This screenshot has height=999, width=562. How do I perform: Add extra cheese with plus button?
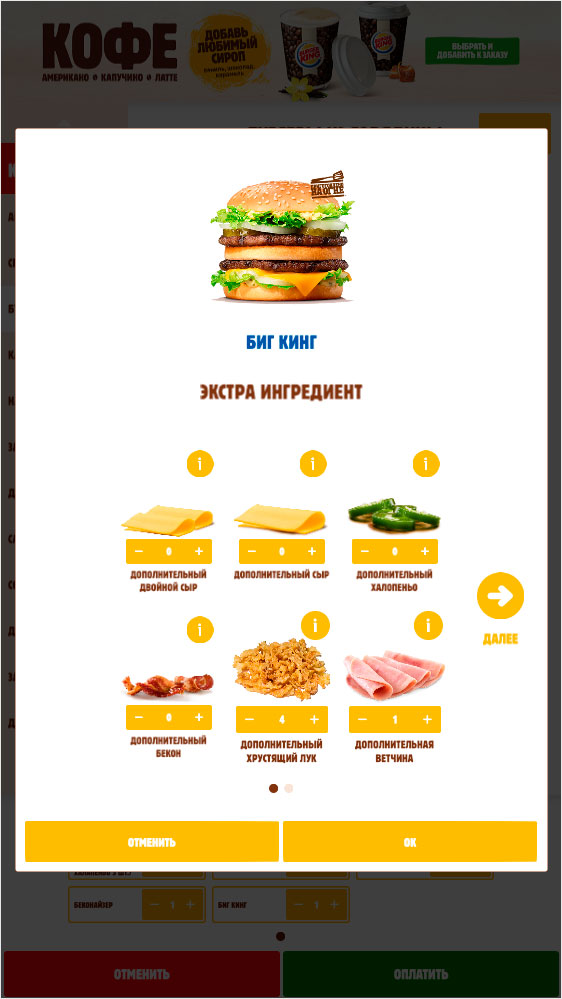pyautogui.click(x=312, y=551)
